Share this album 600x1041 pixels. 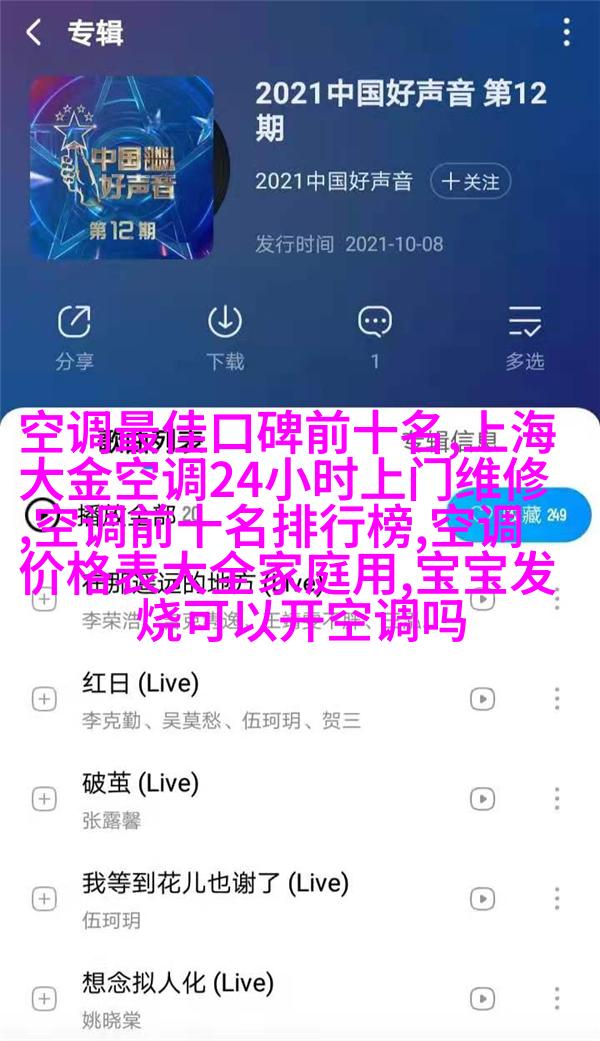coord(73,335)
